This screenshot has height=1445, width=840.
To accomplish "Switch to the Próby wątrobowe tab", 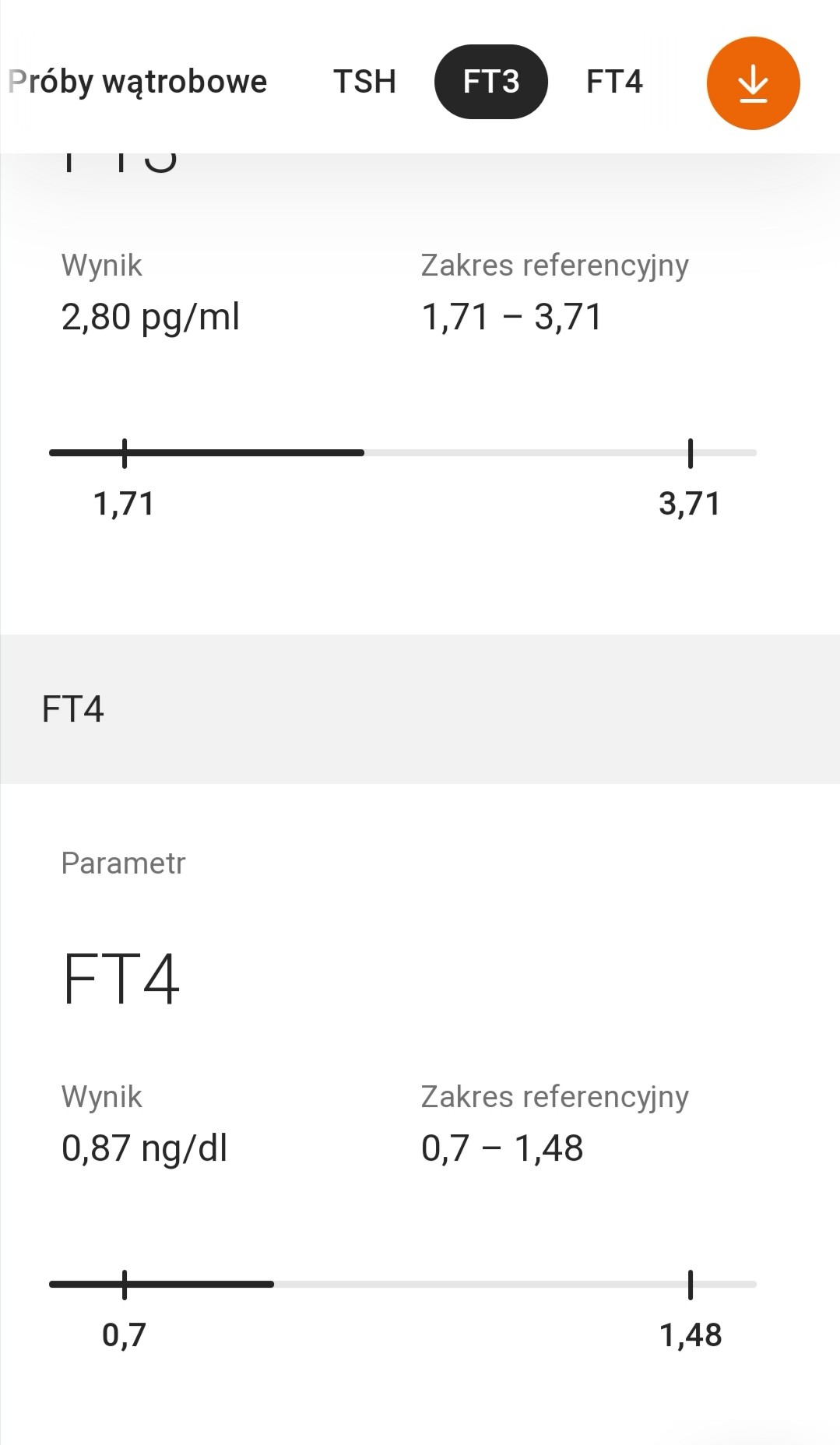I will [x=138, y=82].
